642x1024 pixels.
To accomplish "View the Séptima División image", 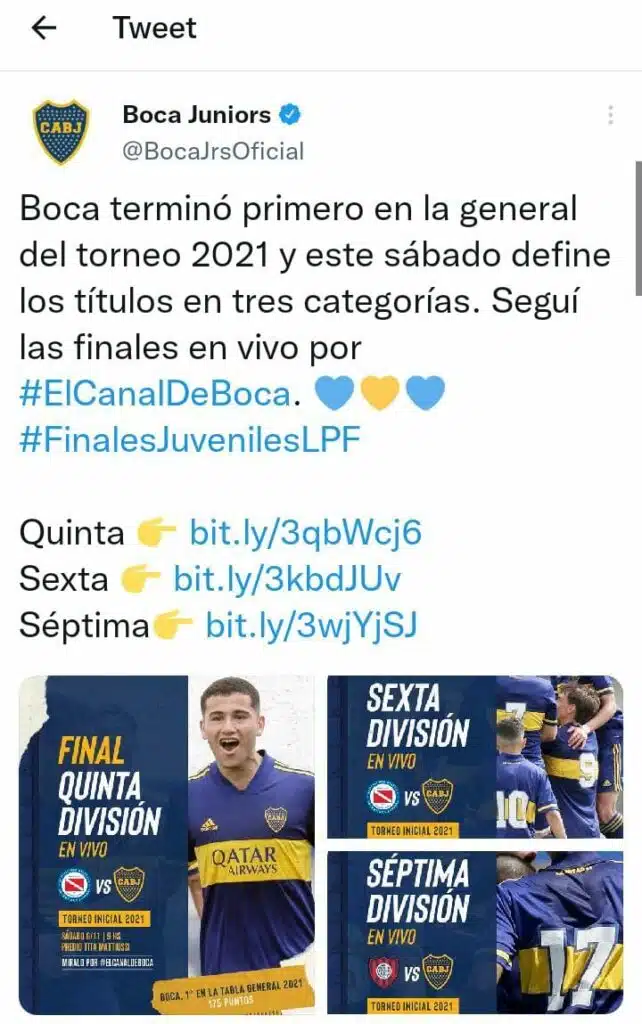I will (474, 932).
